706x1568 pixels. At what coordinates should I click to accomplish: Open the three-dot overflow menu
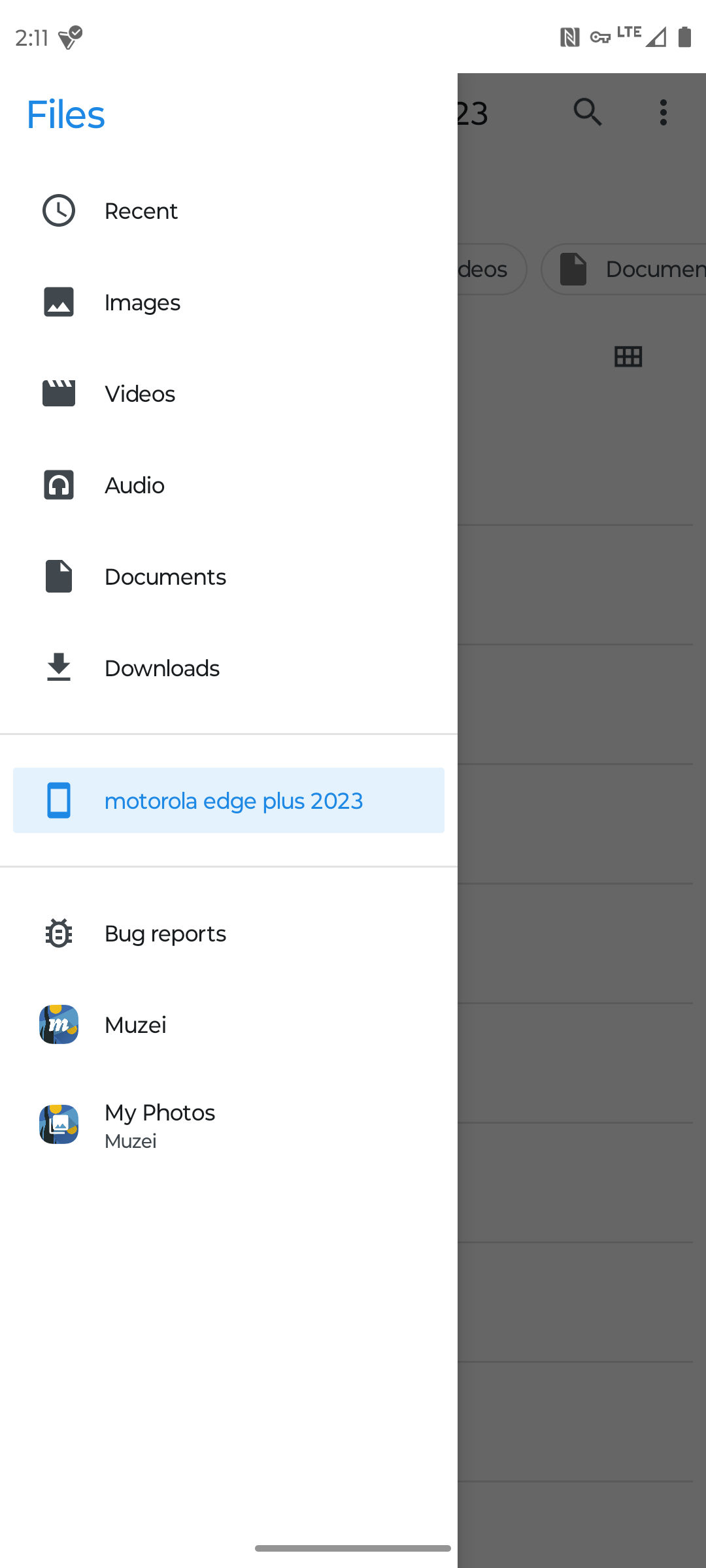point(664,112)
